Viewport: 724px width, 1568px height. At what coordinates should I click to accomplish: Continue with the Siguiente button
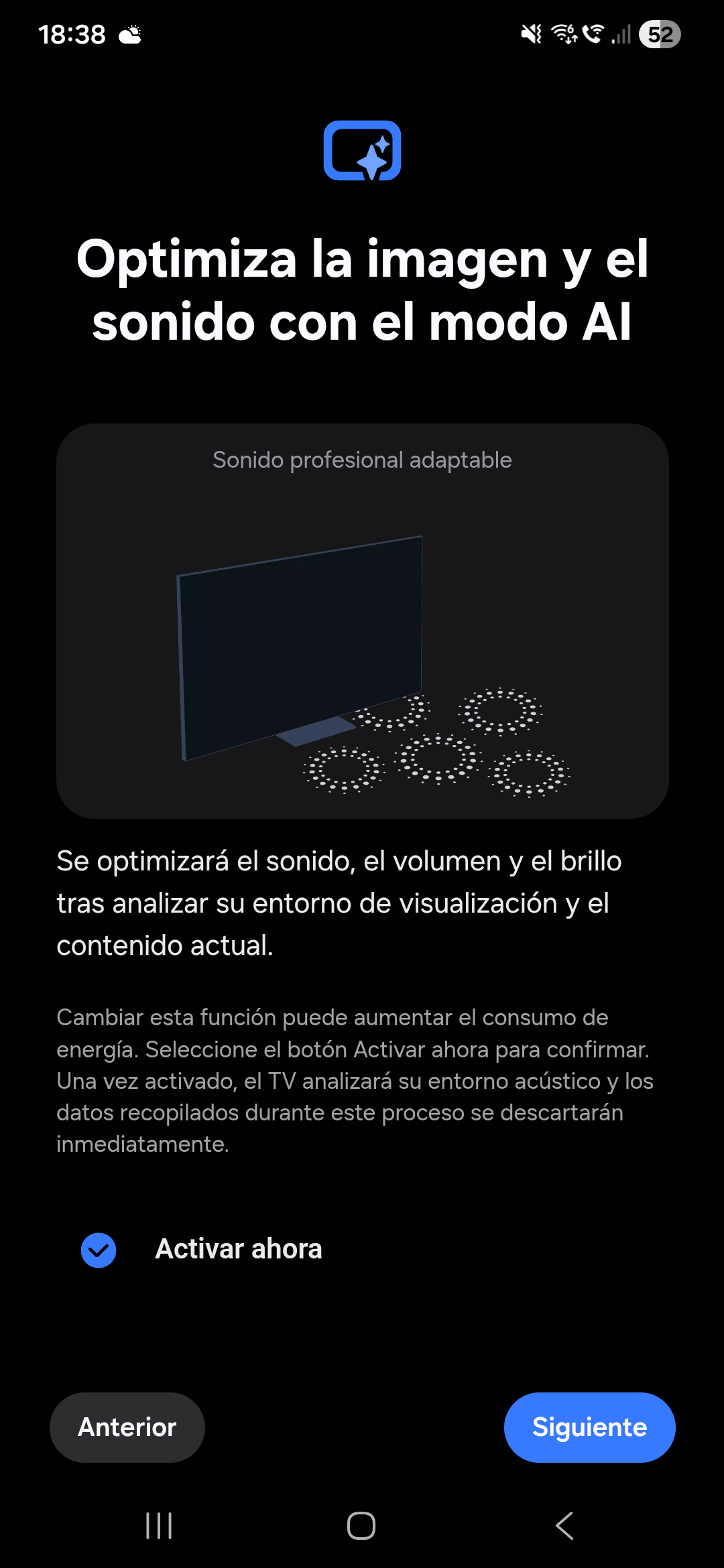coord(589,1427)
